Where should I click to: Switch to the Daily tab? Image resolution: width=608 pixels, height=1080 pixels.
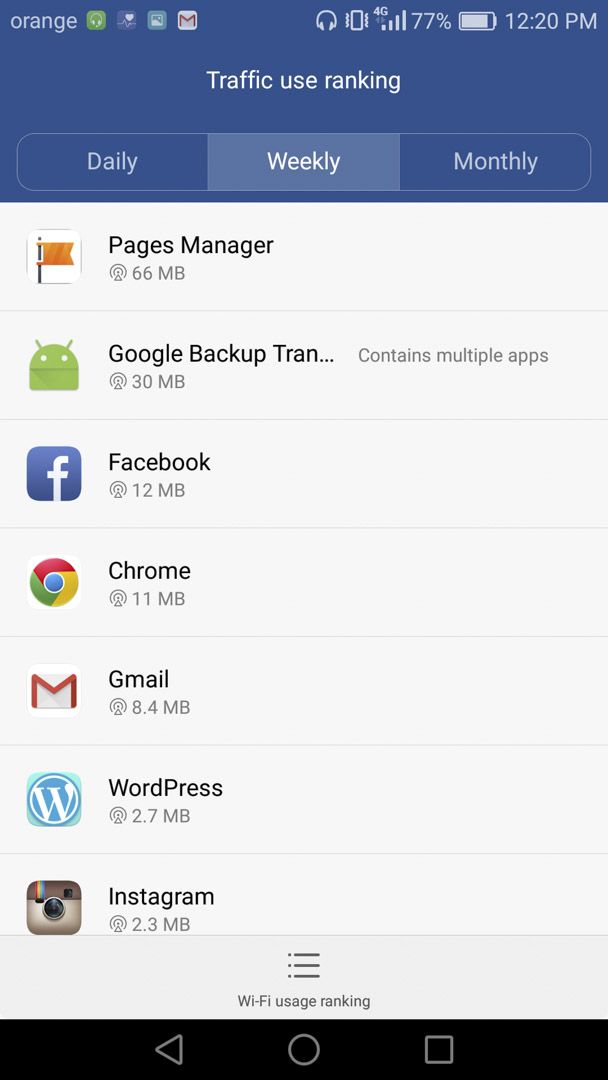112,162
